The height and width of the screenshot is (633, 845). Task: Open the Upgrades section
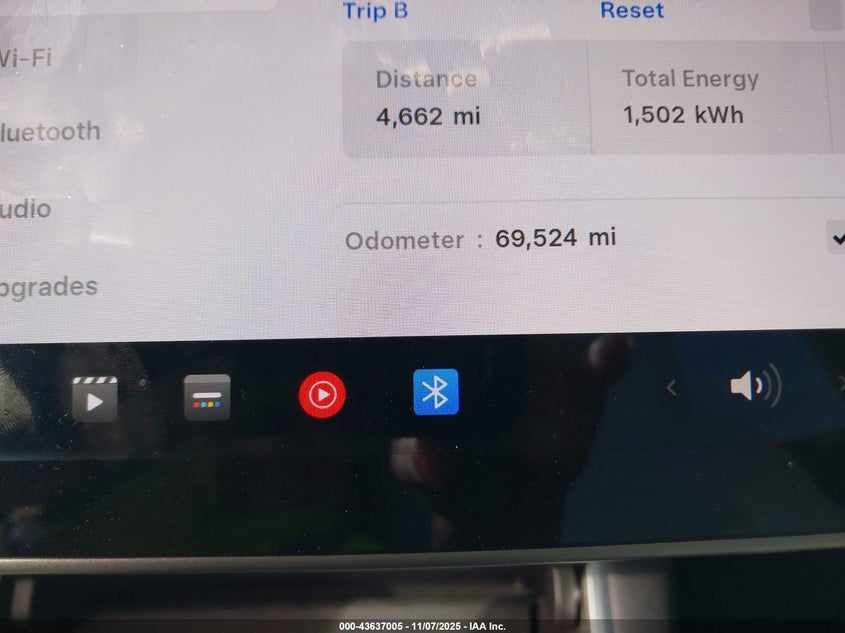pyautogui.click(x=48, y=287)
